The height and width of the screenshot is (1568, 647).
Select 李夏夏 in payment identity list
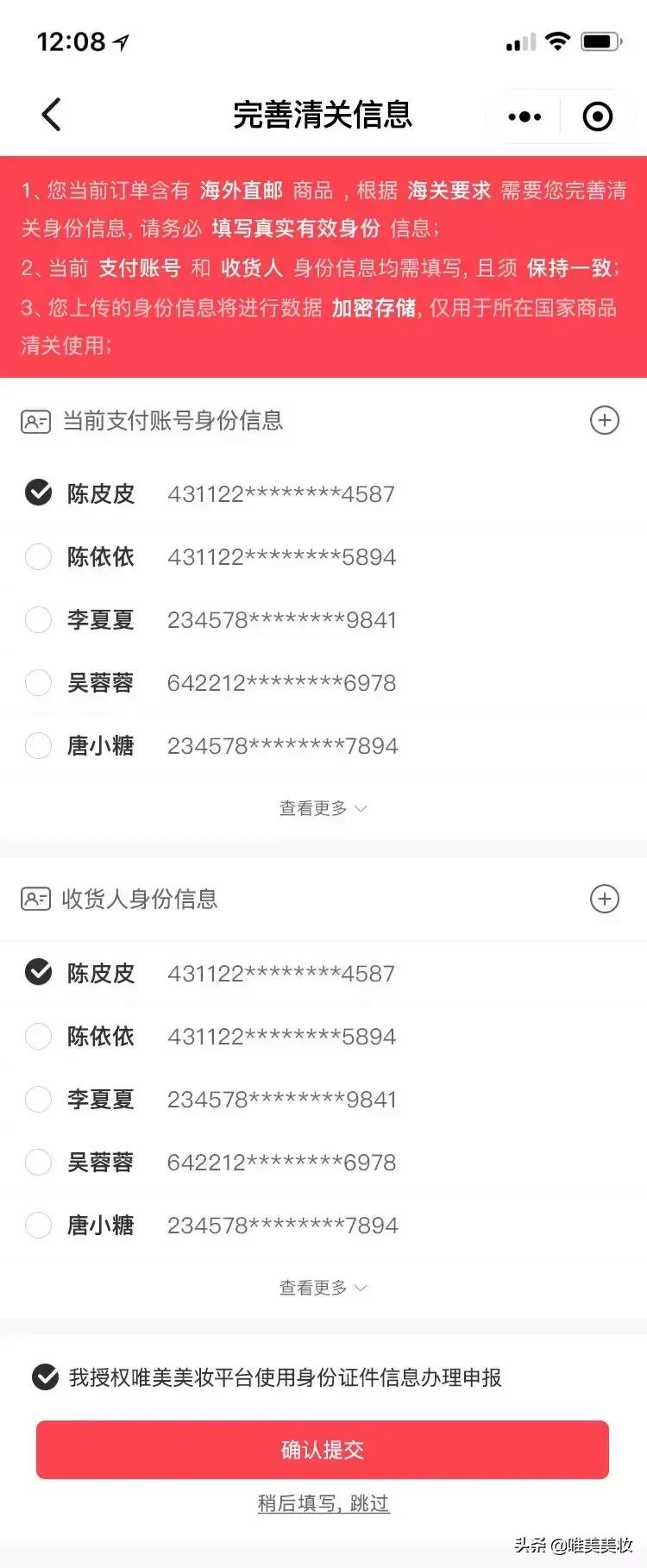click(38, 619)
